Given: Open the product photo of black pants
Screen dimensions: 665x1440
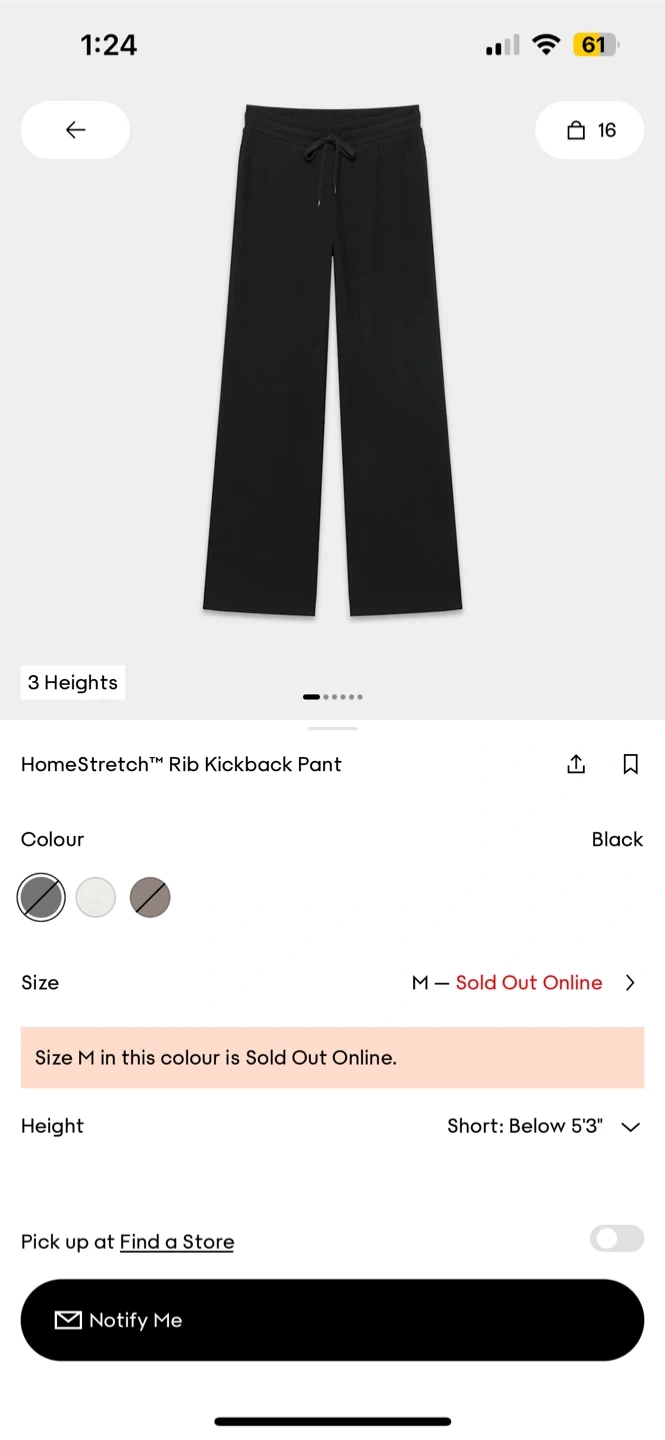Looking at the screenshot, I should [332, 360].
